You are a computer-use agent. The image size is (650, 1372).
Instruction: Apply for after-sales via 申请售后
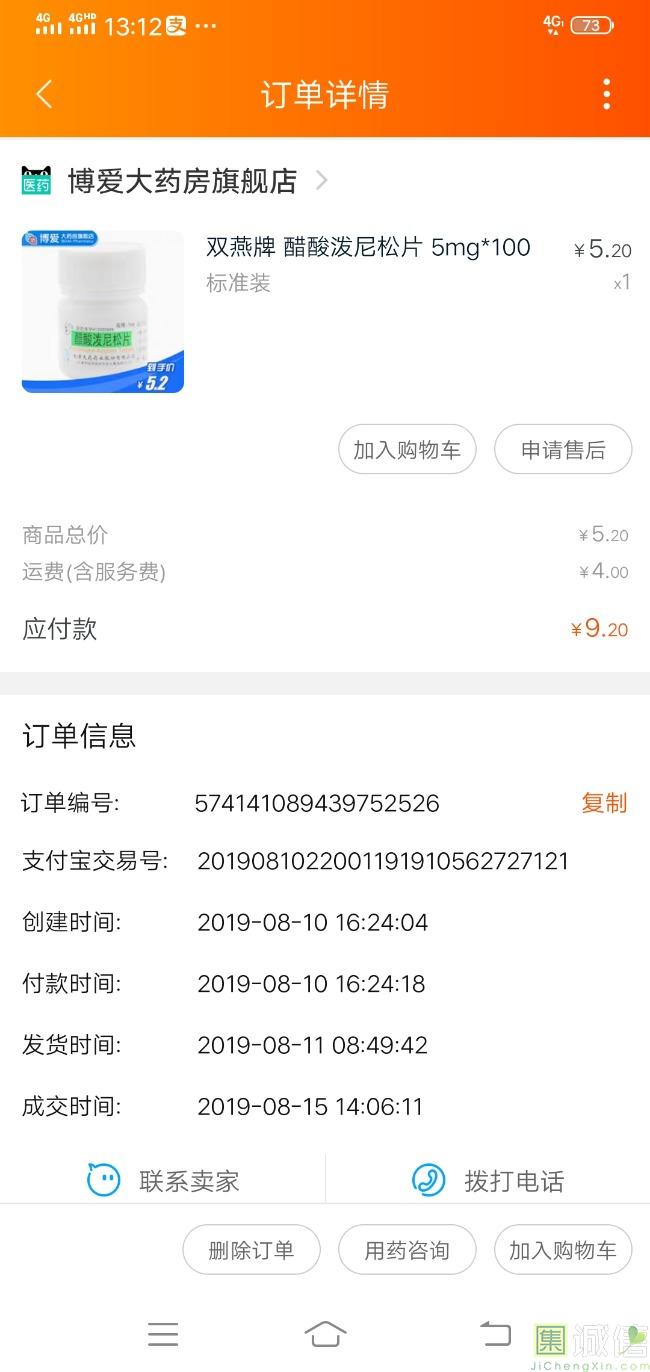click(563, 450)
